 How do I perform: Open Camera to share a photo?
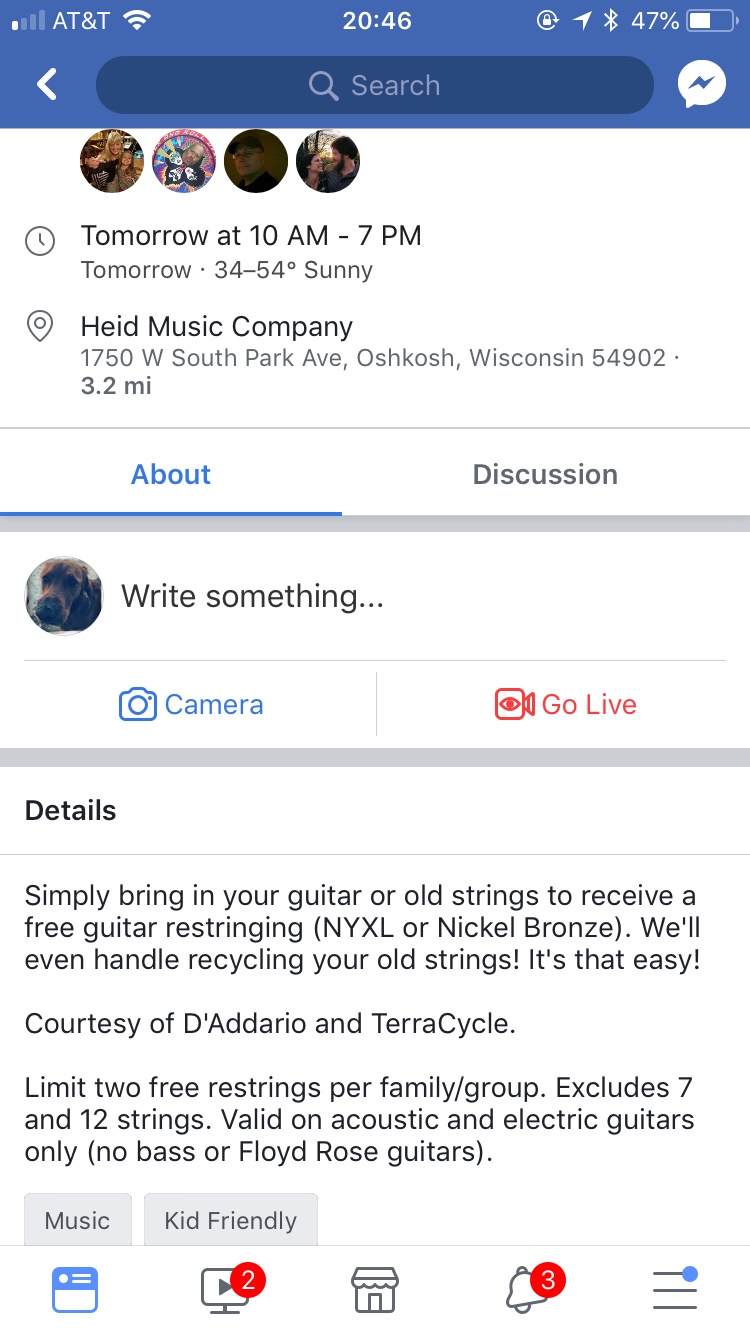coord(191,704)
